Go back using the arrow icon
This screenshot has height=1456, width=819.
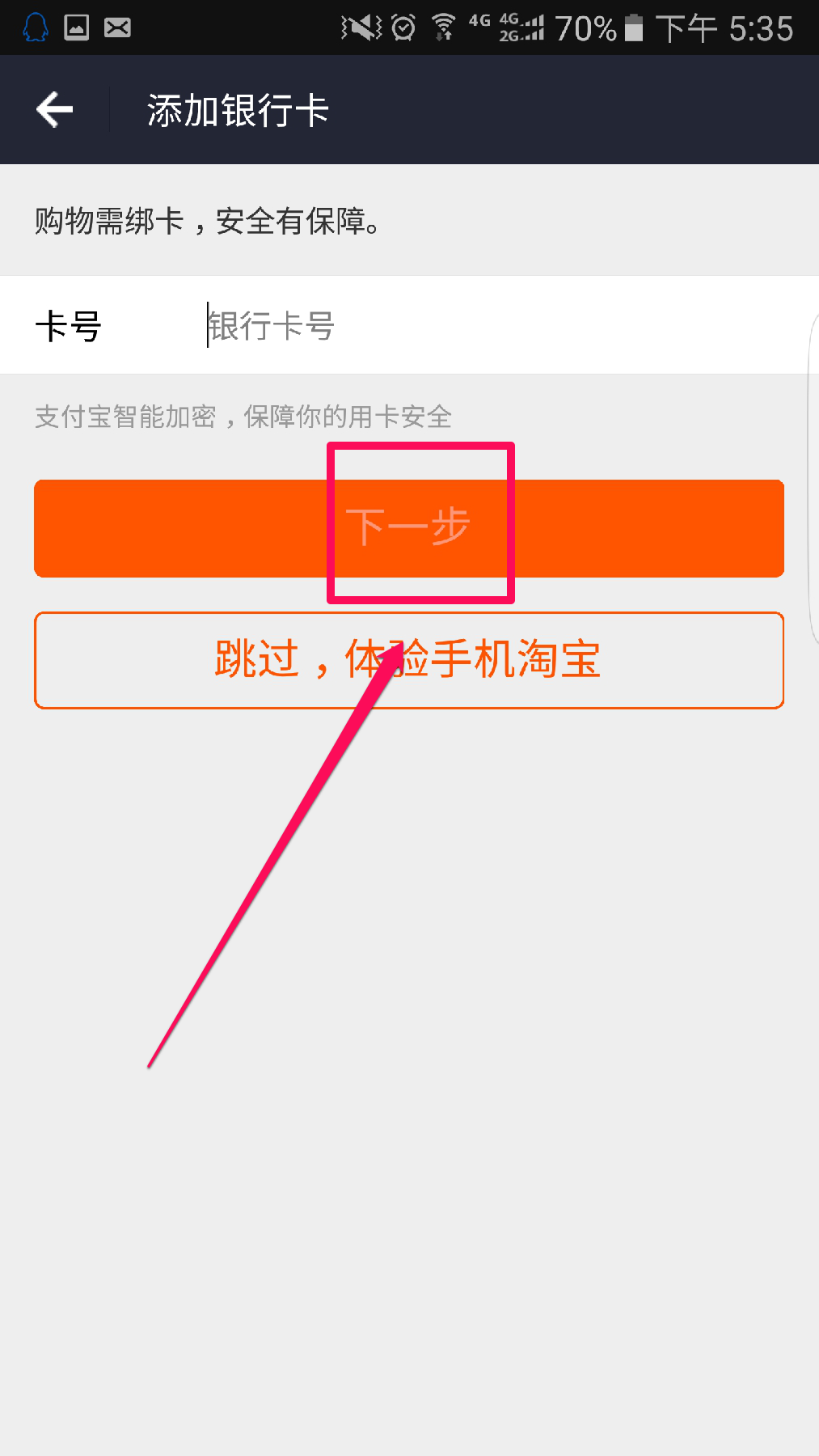click(54, 109)
